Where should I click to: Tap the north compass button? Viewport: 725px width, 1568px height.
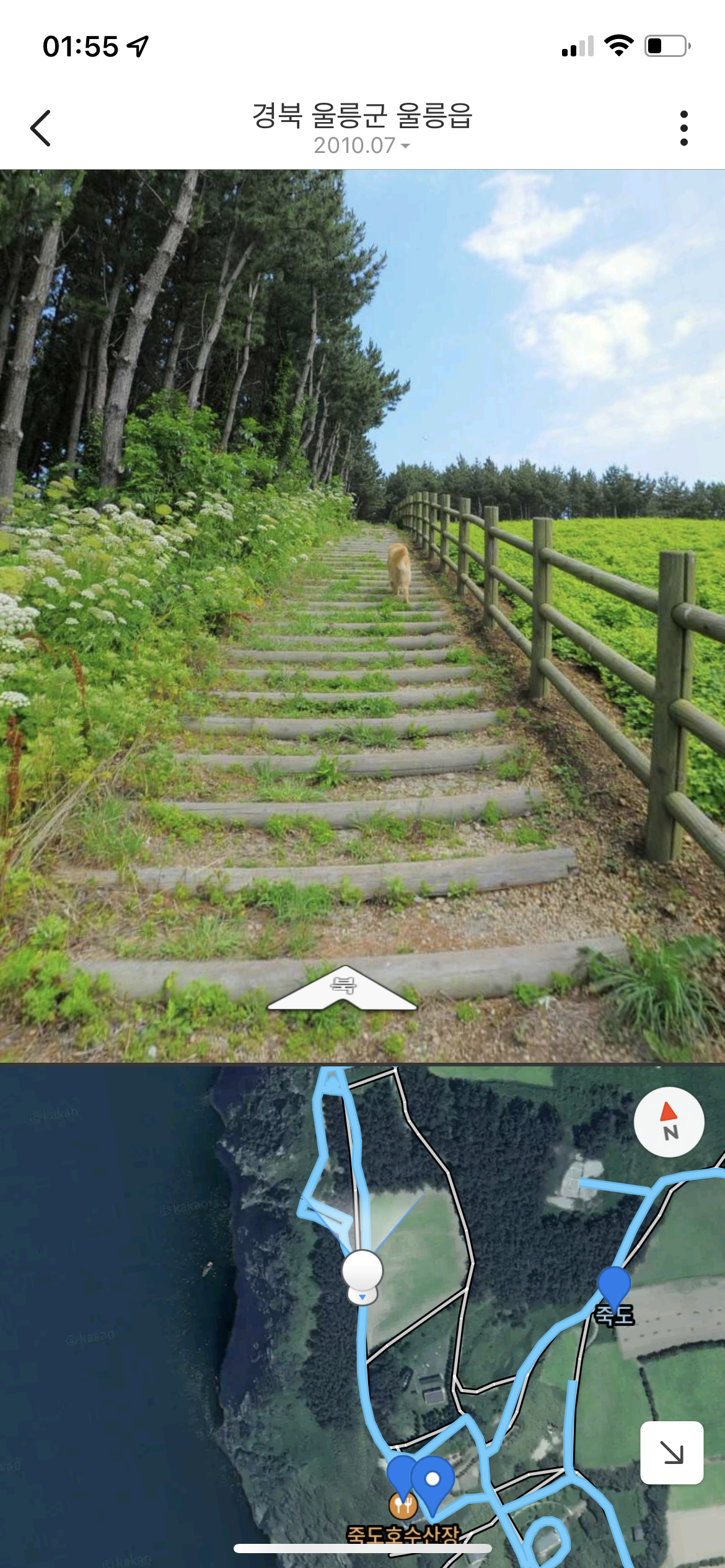(x=669, y=1122)
